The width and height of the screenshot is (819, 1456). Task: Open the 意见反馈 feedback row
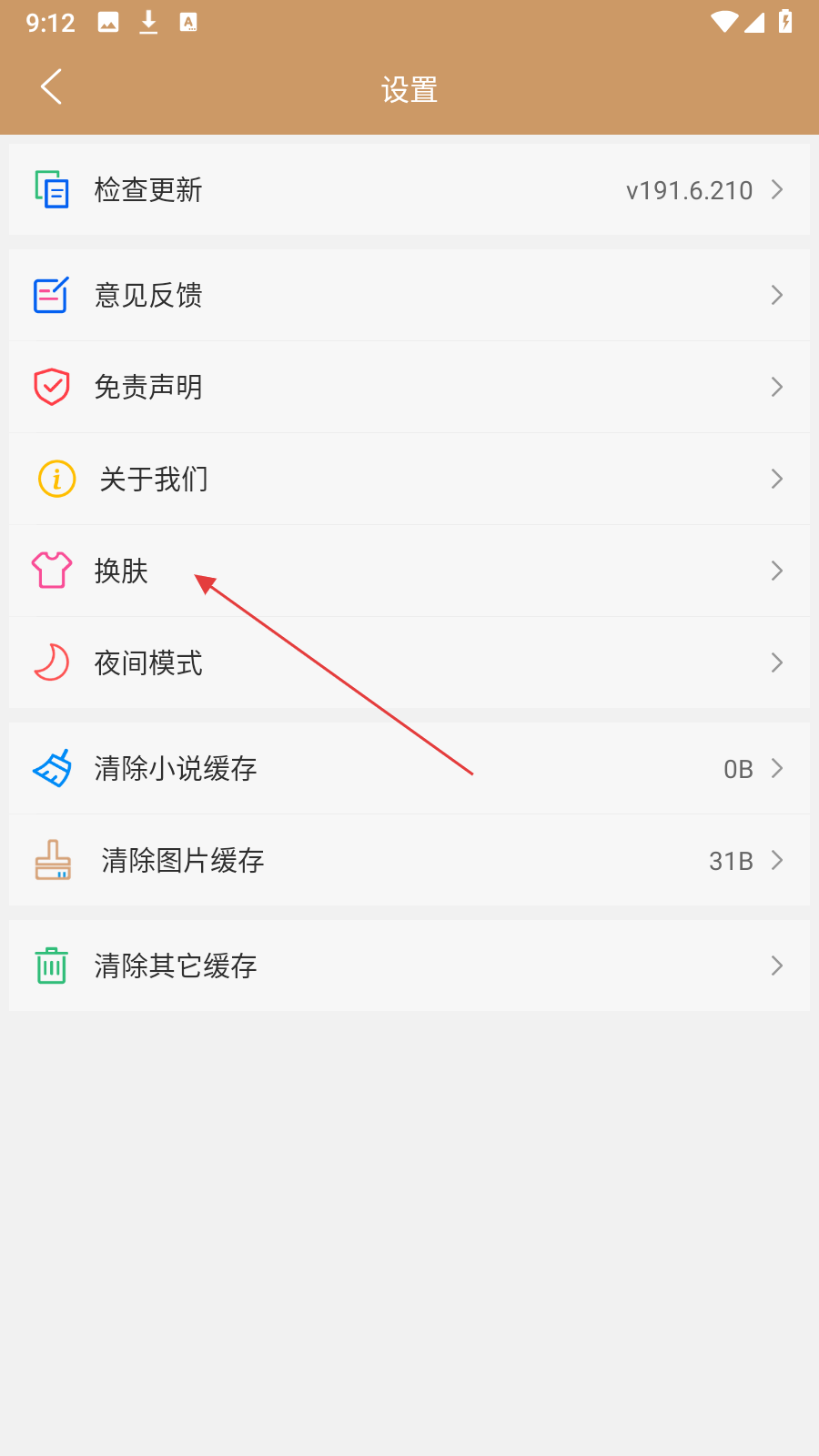pyautogui.click(x=409, y=296)
